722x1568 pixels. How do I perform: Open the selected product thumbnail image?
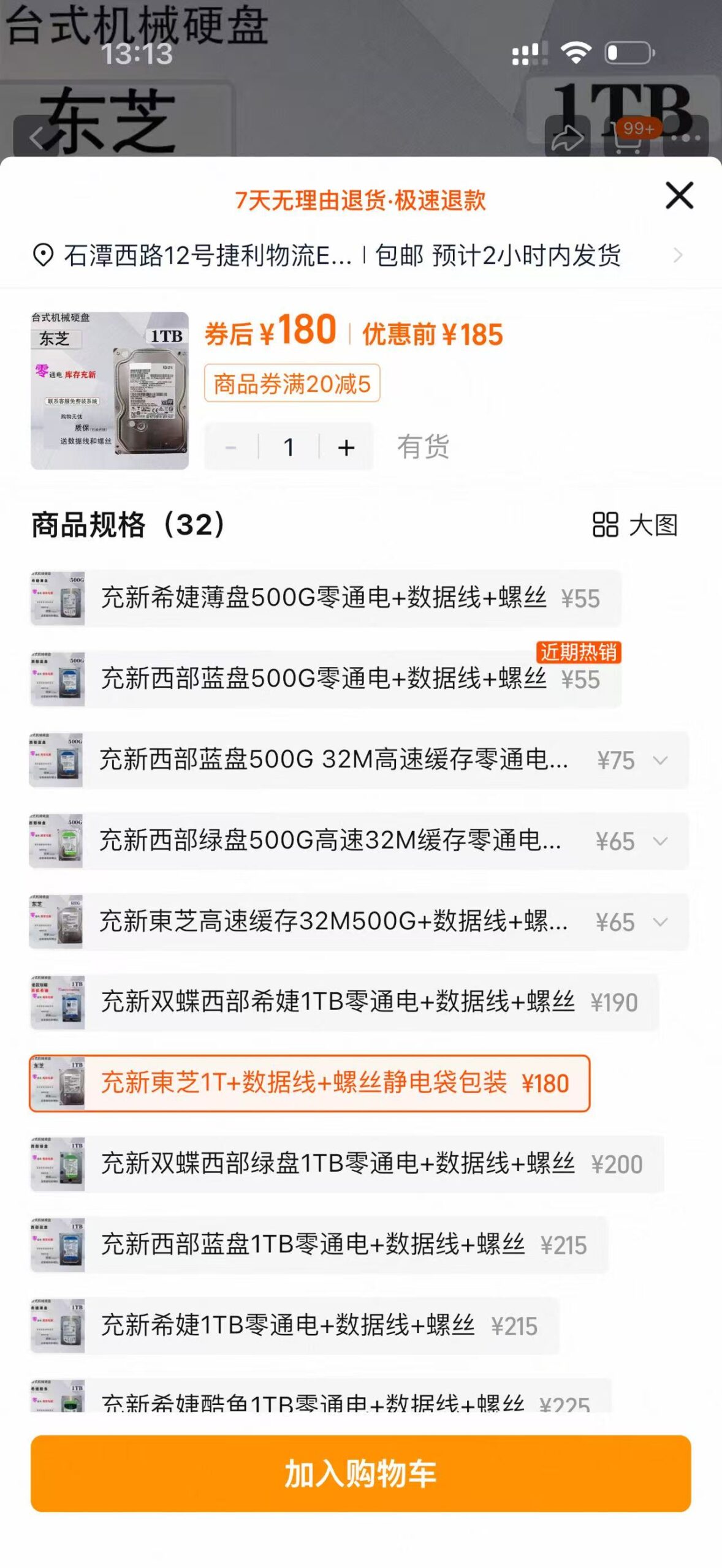[x=110, y=391]
